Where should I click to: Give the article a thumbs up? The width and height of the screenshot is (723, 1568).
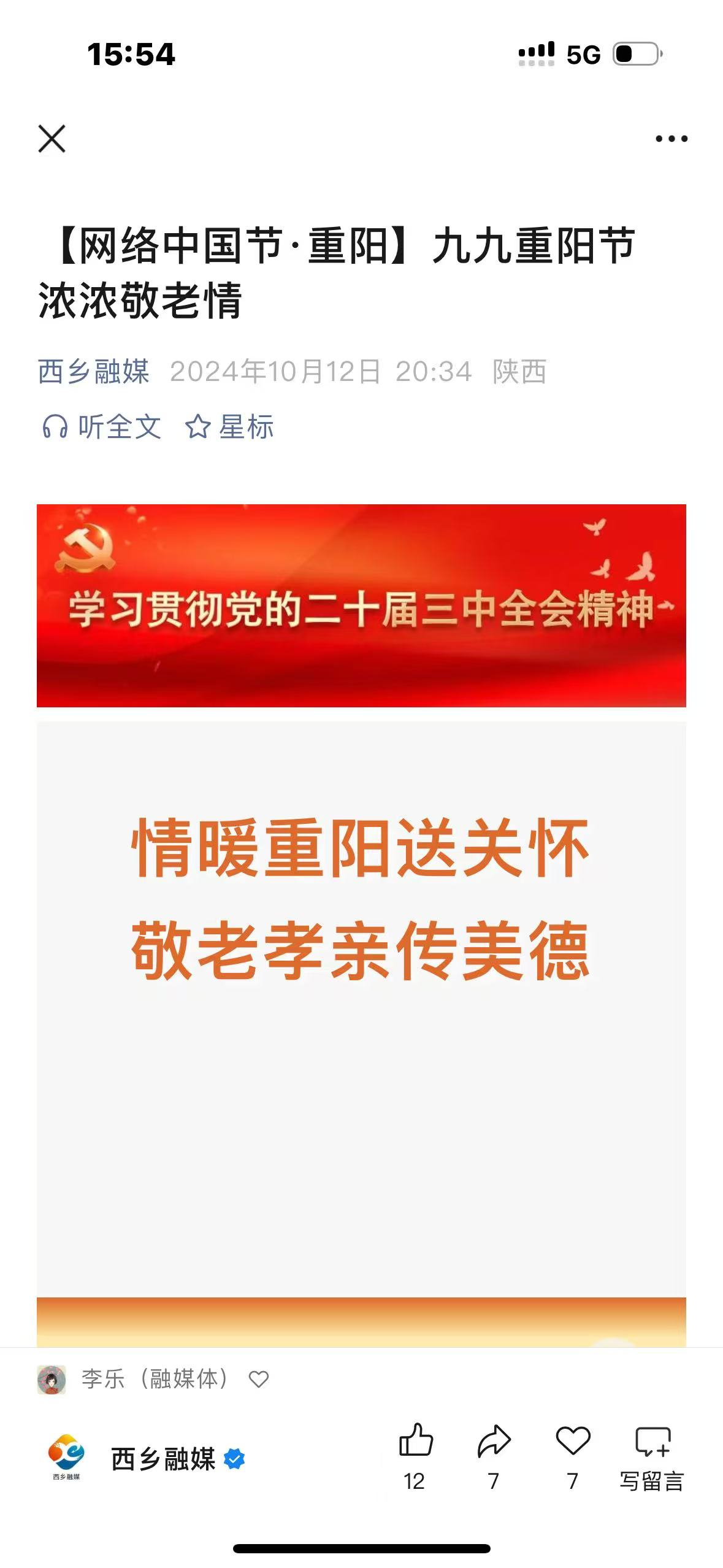pyautogui.click(x=416, y=1455)
